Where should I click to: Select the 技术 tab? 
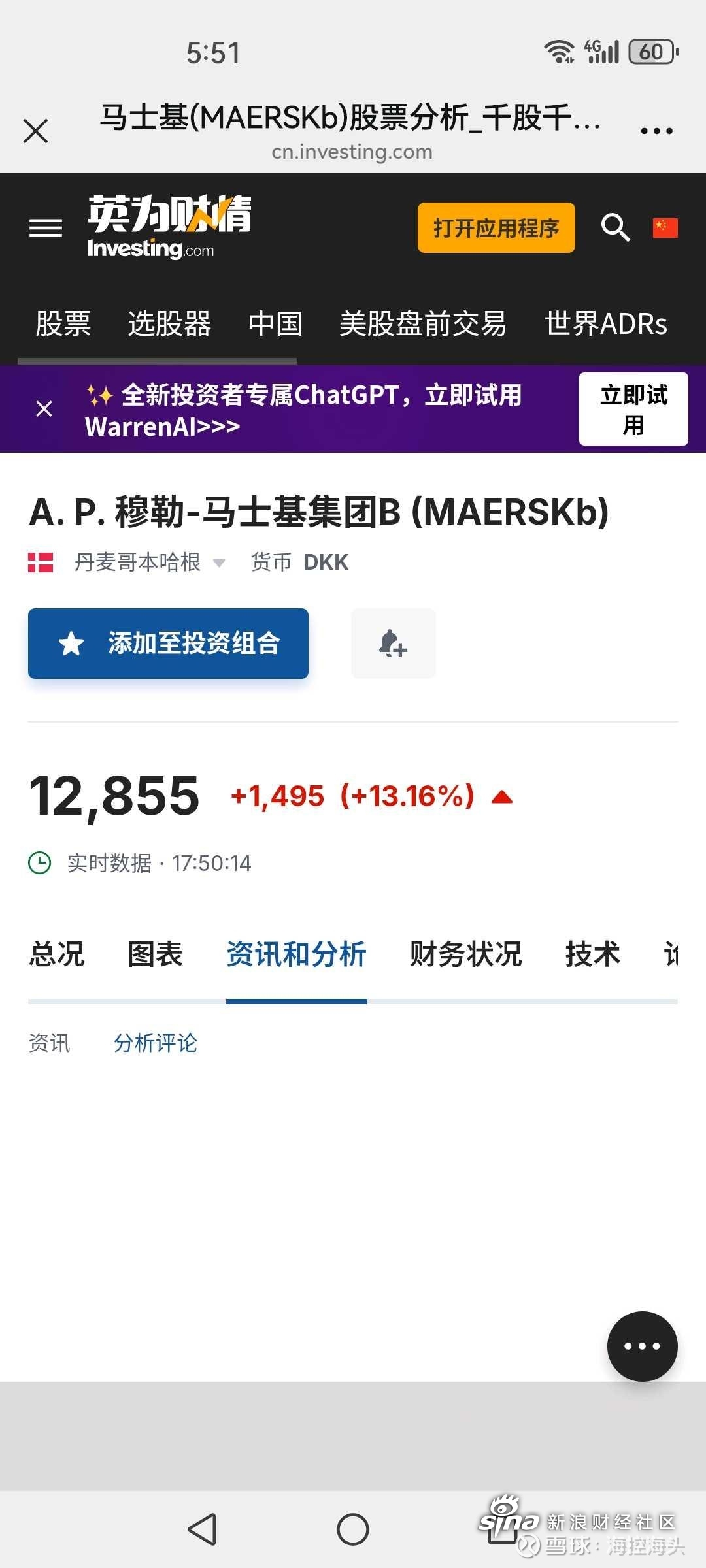point(592,954)
